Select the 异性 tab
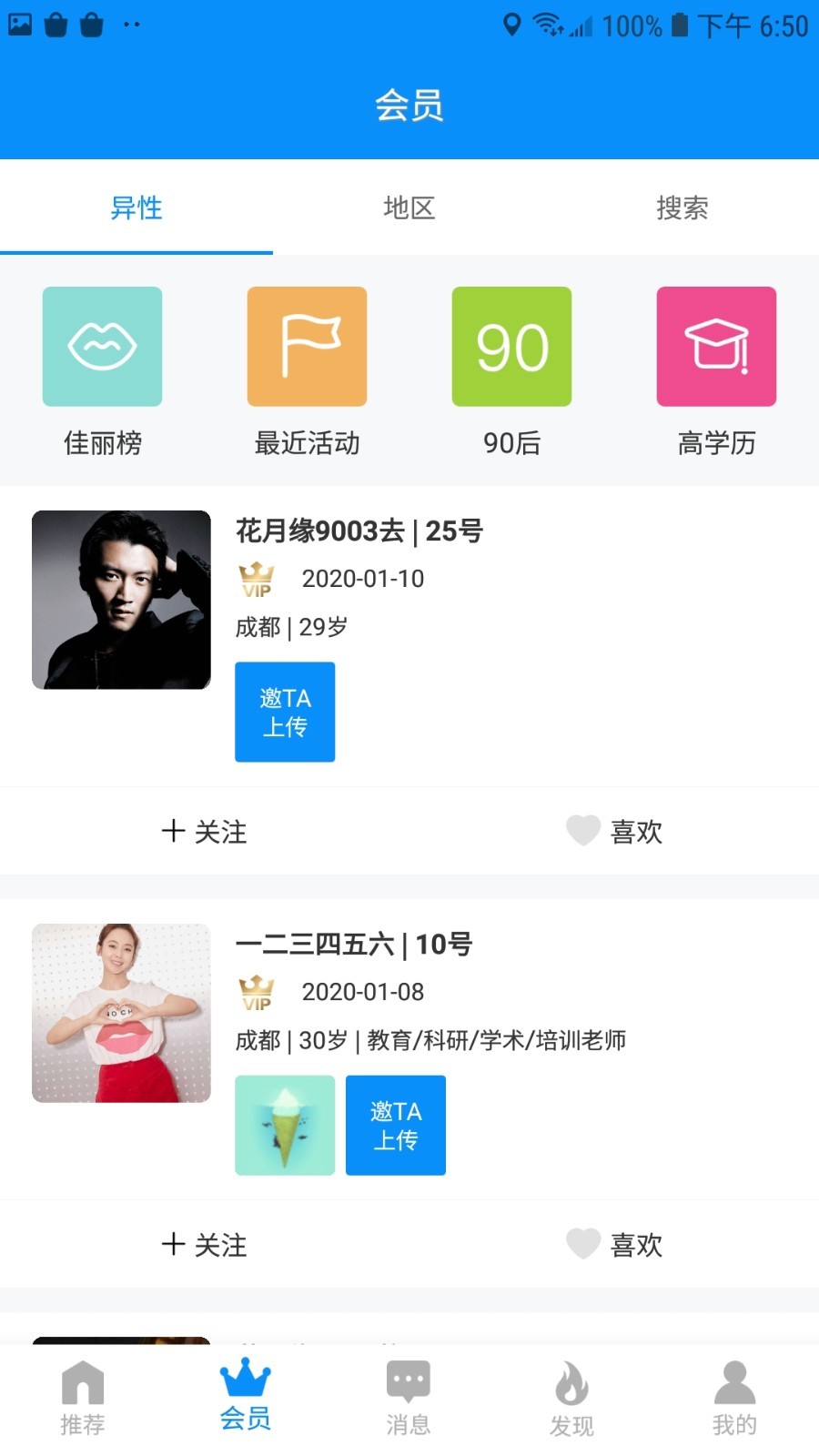Viewport: 819px width, 1456px height. (x=136, y=207)
